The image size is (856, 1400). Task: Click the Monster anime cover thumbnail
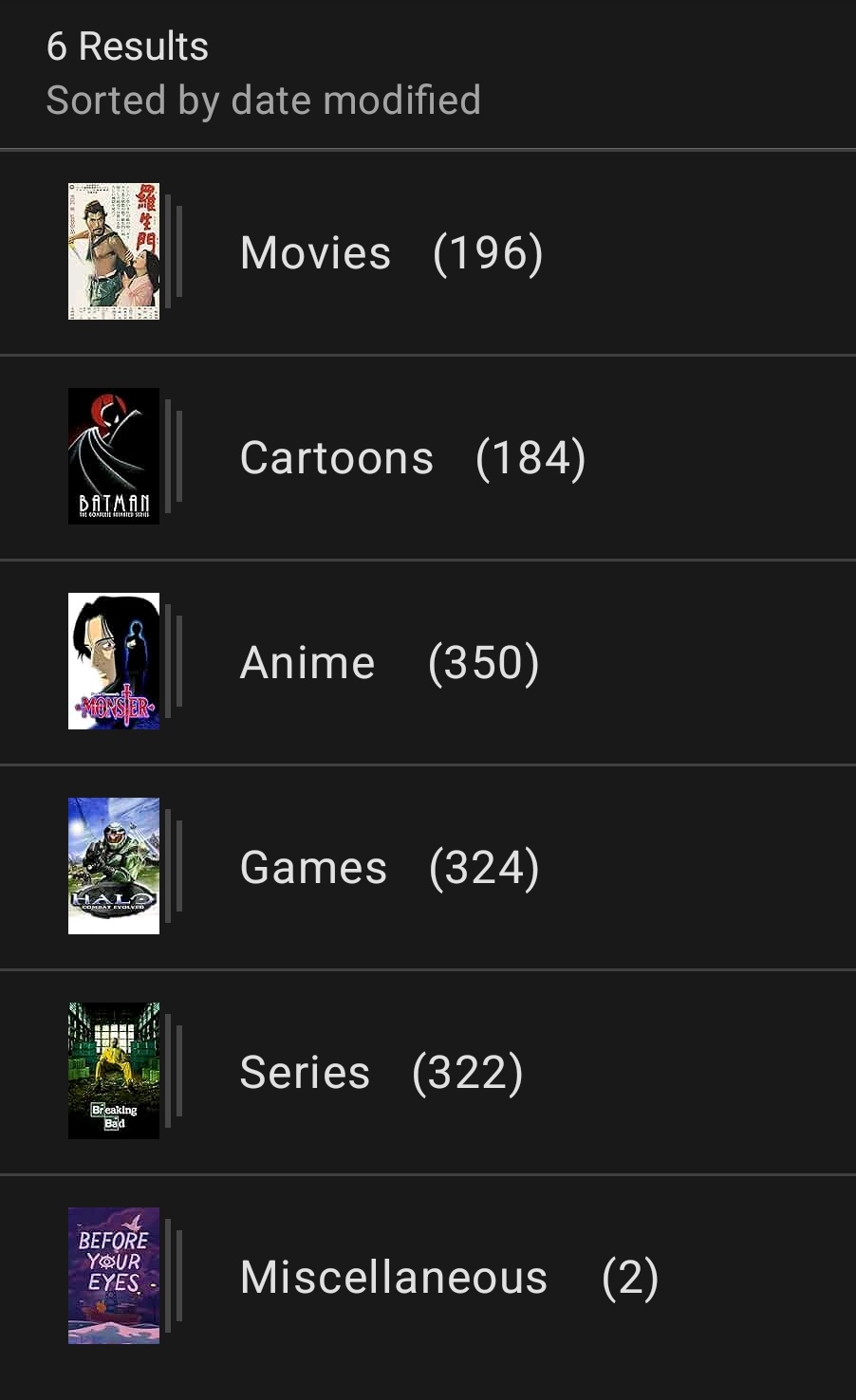coord(114,661)
